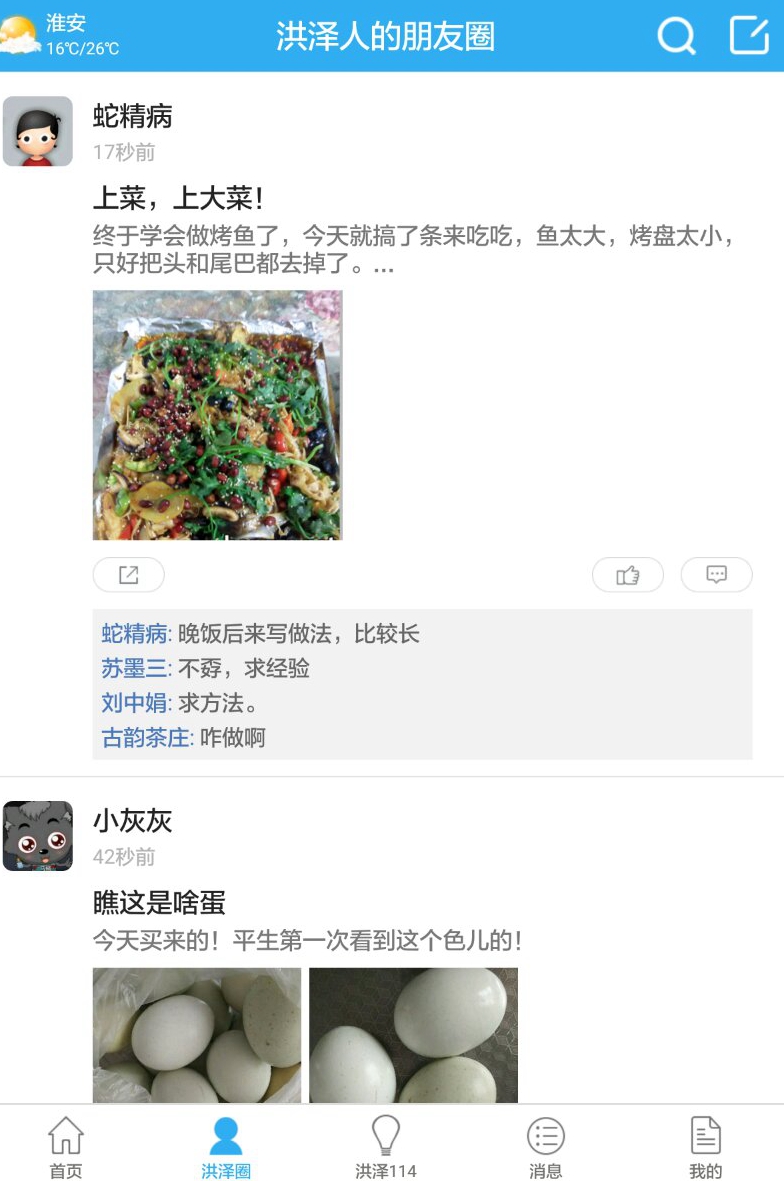
Task: Tap the weather widget showing 淮安 16℃/26℃
Action: pyautogui.click(x=55, y=32)
